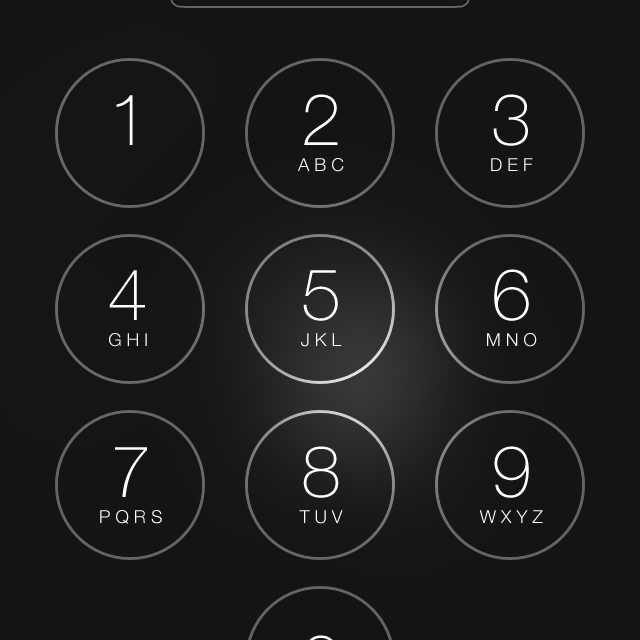Enter digit 2 (ABC)

(x=320, y=133)
